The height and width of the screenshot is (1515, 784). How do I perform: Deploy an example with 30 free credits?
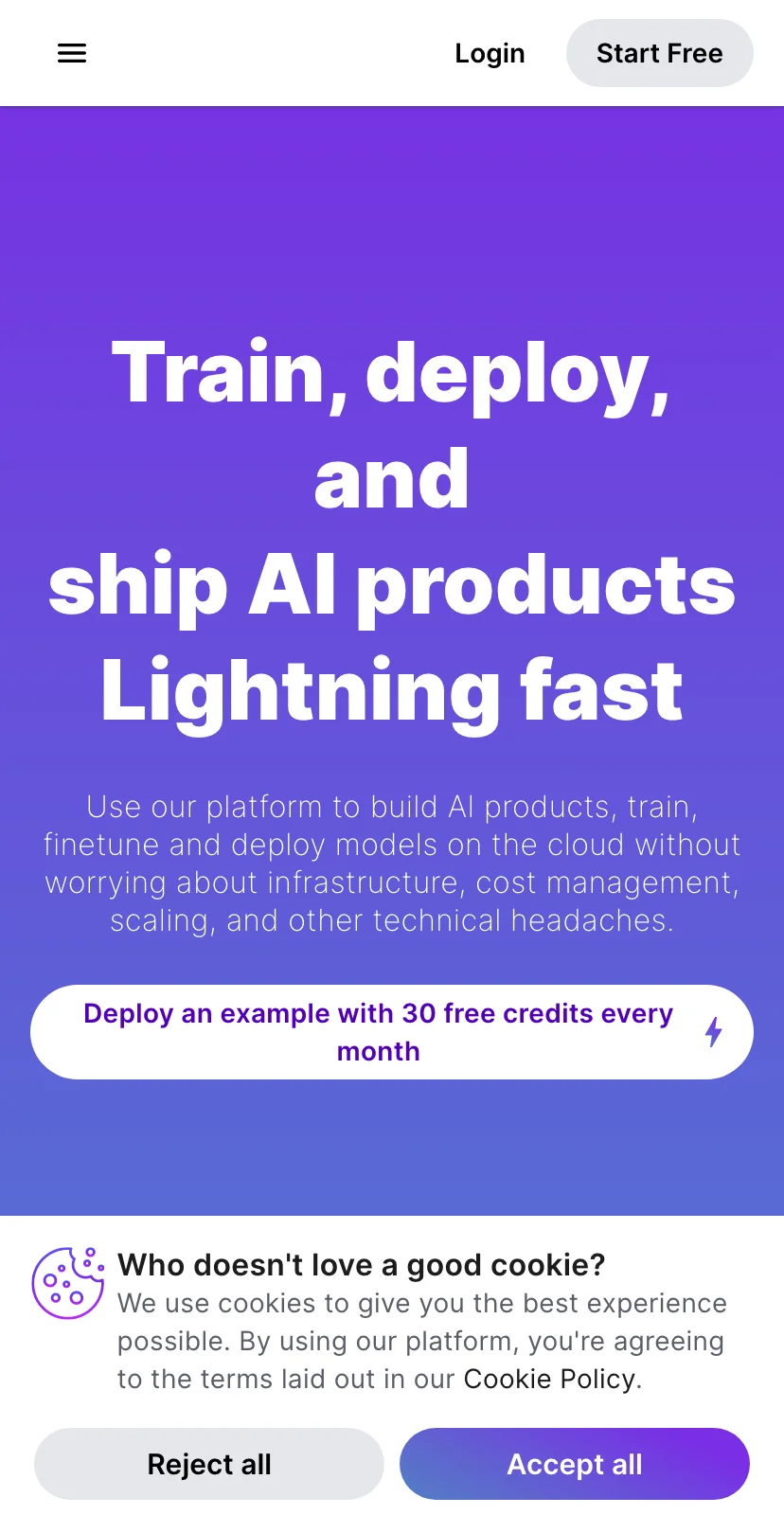391,1032
